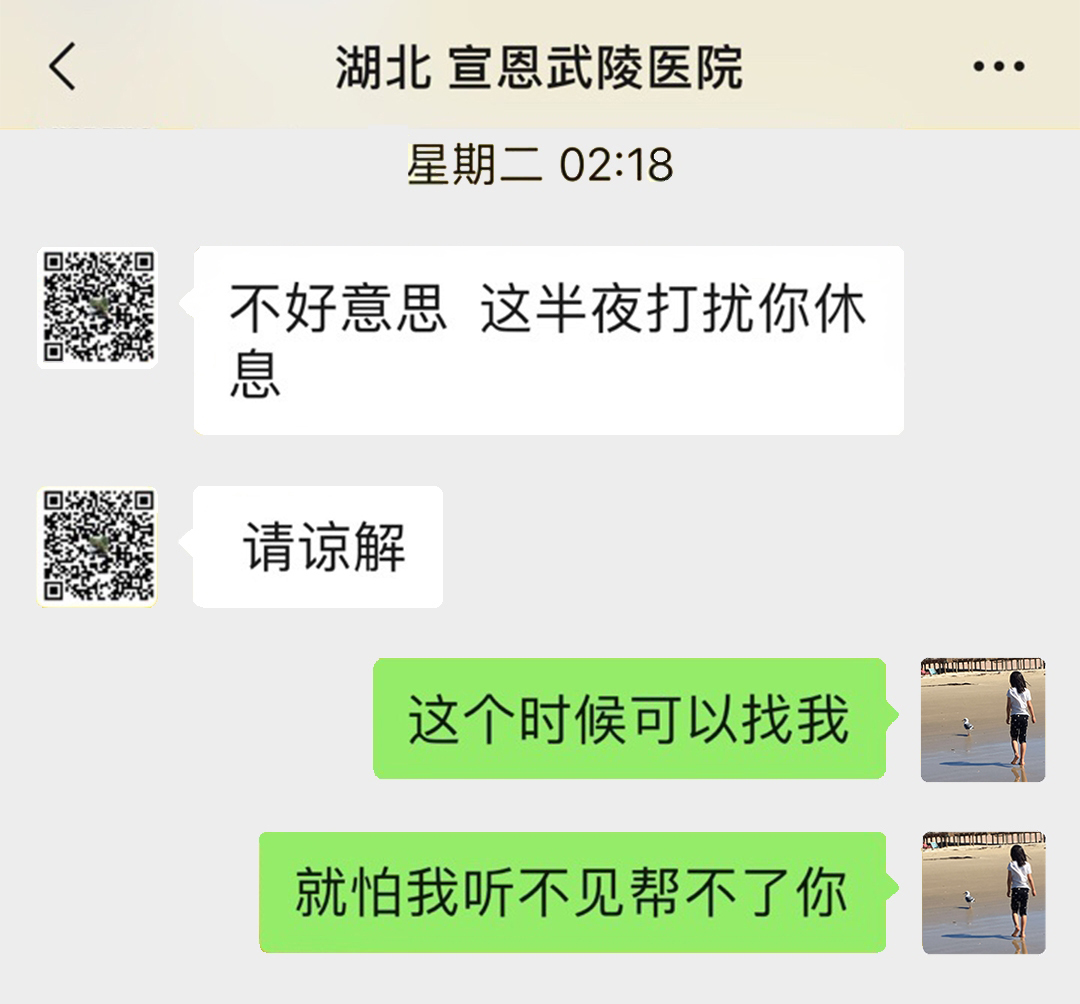
Task: Open my avatar beside 就怕我听不见帮不了你
Action: pos(982,891)
